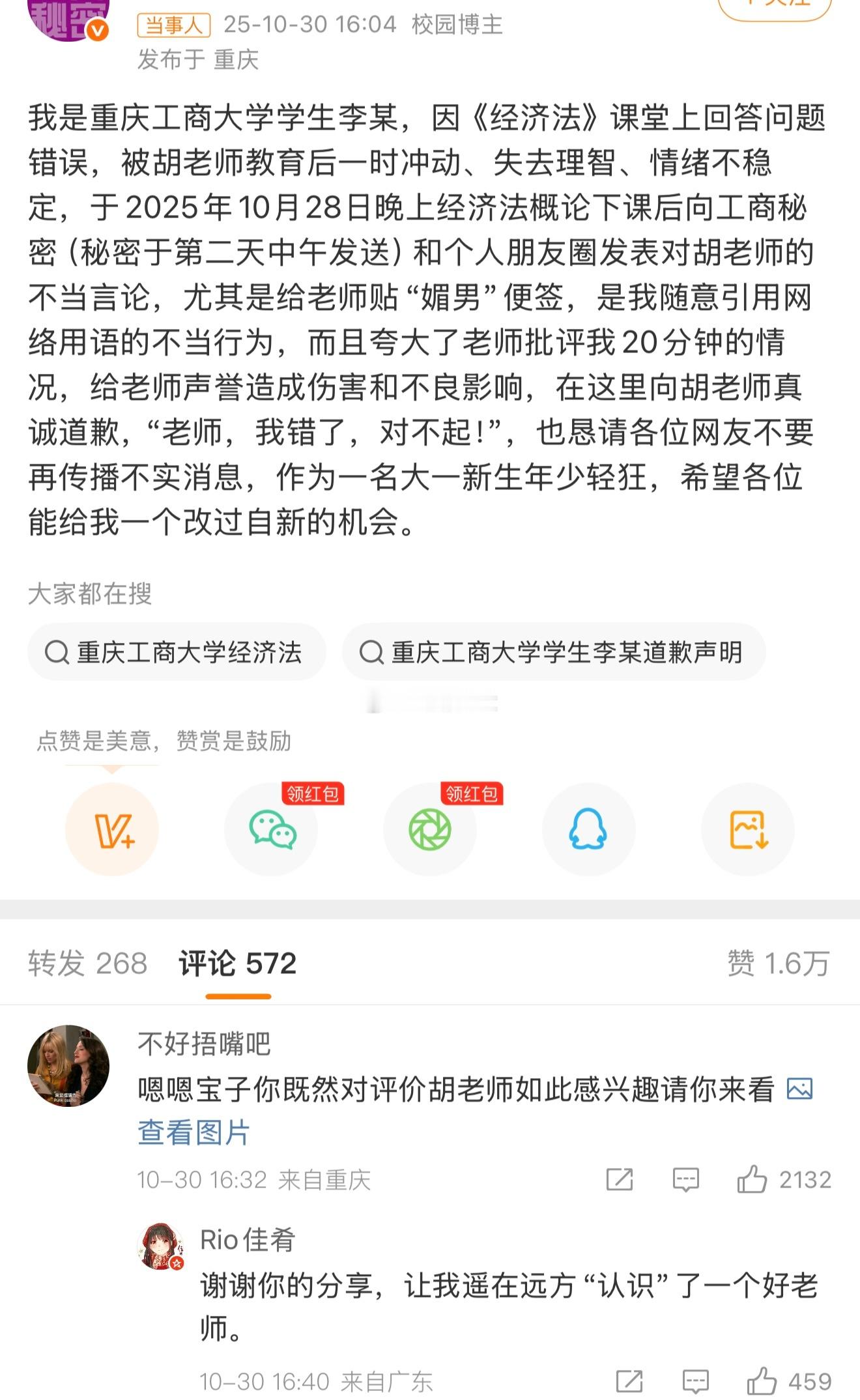Screen dimensions: 860x1400
Task: Save the post as an image
Action: pos(747,829)
